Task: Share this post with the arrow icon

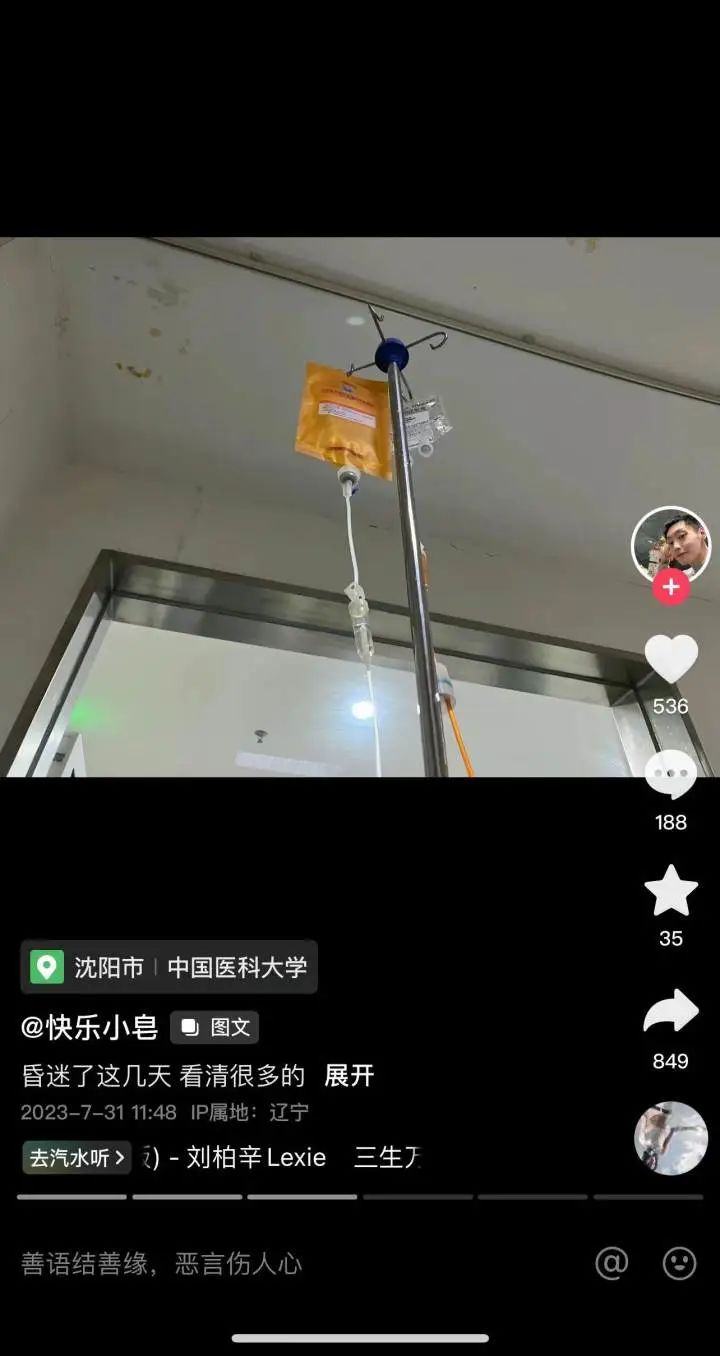Action: click(x=670, y=1013)
